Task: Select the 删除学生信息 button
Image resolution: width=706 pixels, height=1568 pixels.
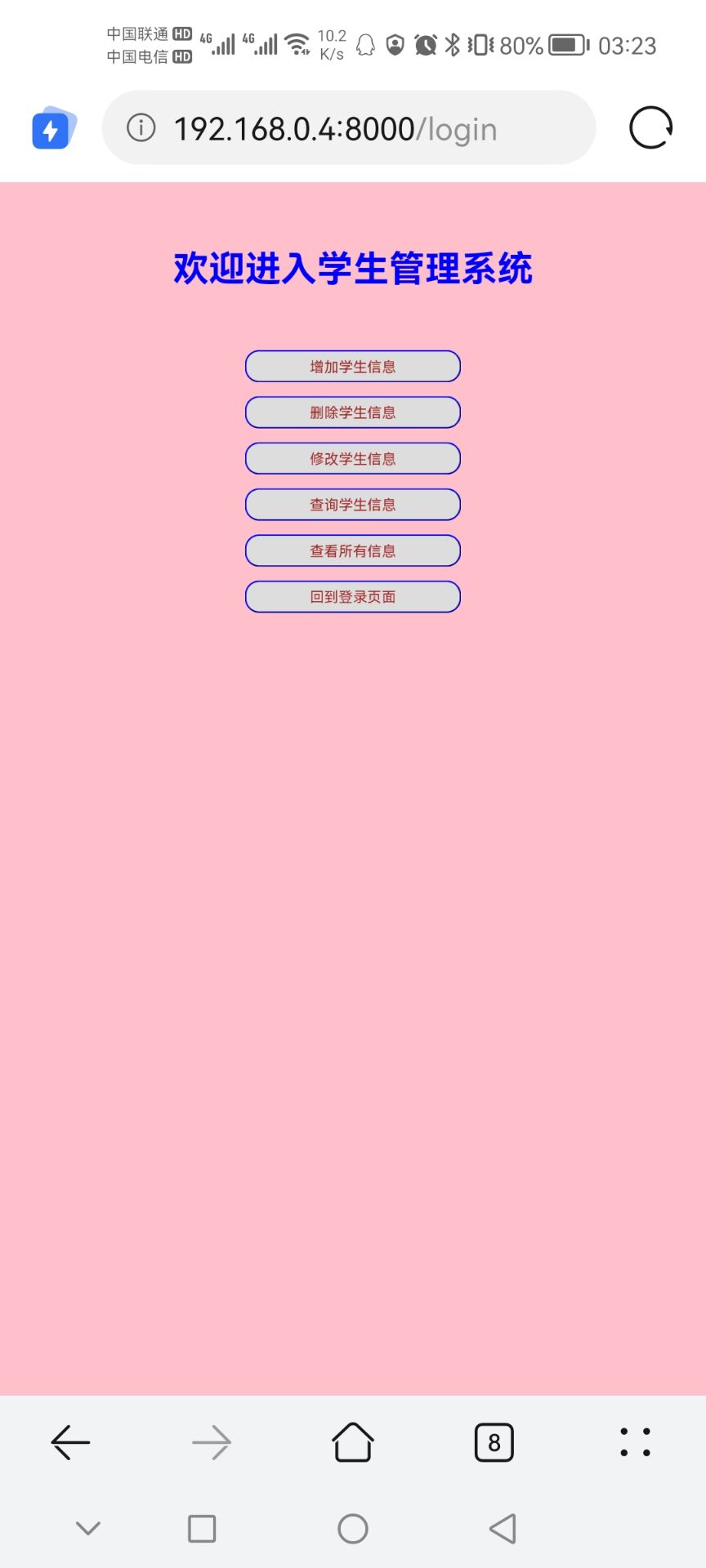Action: [x=352, y=412]
